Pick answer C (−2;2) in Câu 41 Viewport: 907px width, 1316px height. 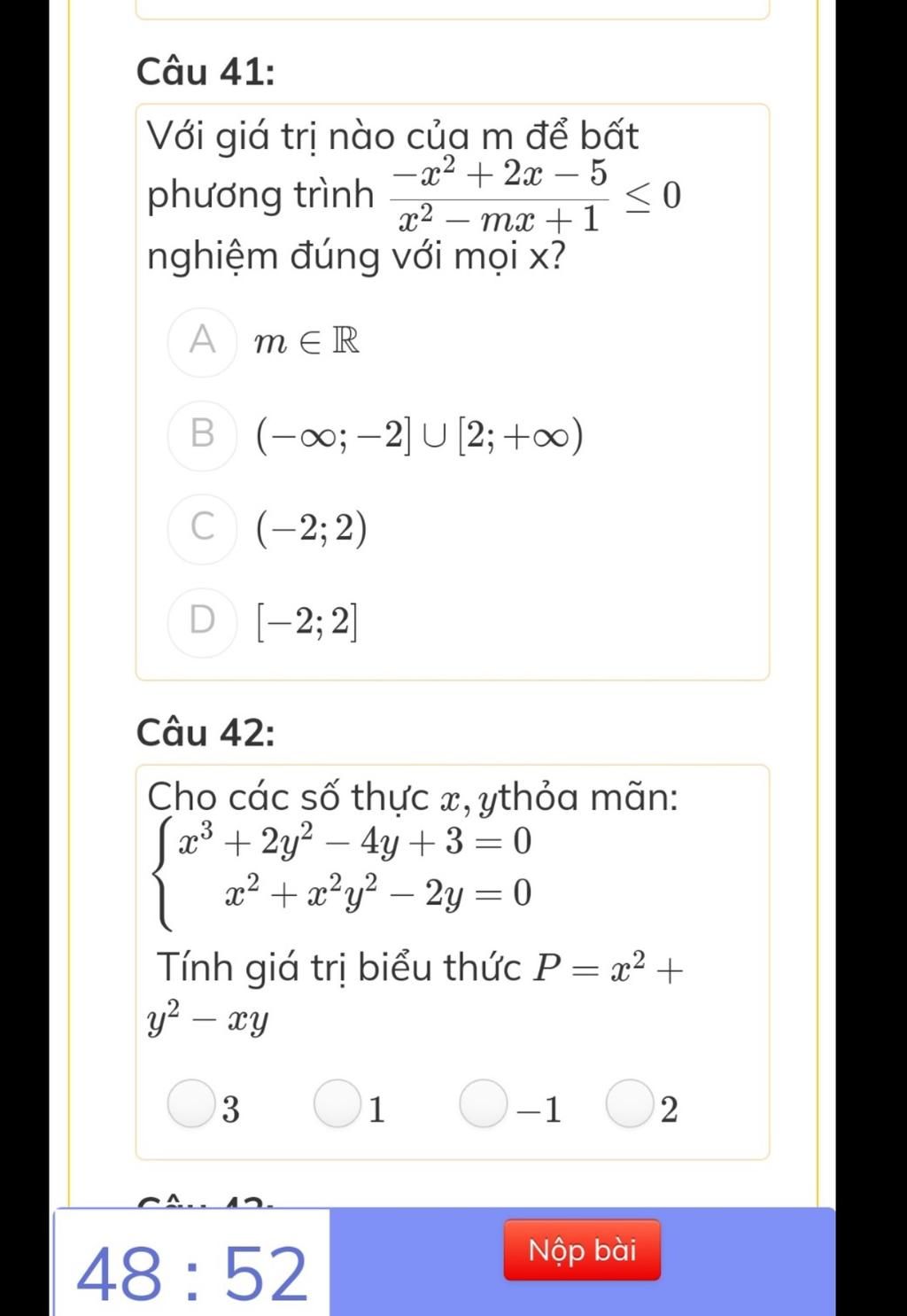coord(203,528)
